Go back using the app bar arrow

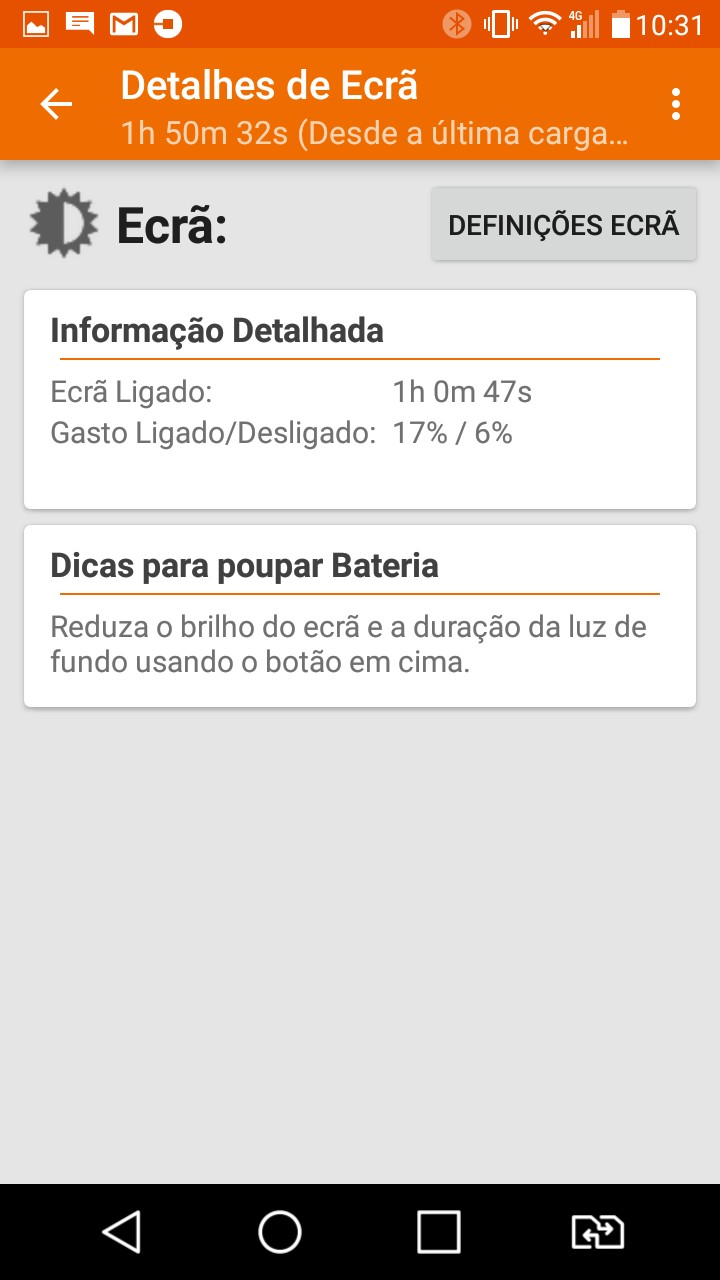56,104
